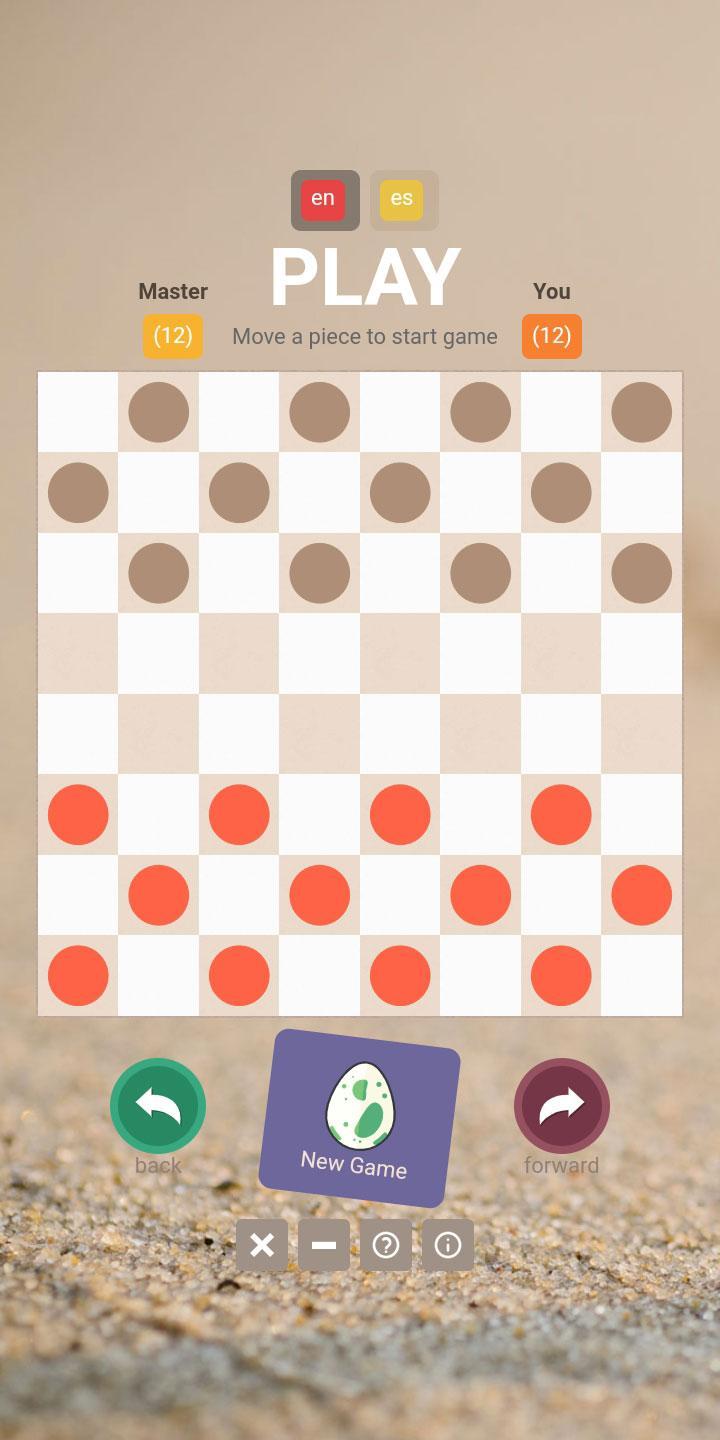Select the You label above the board
Viewport: 720px width, 1440px height.
[x=551, y=291]
